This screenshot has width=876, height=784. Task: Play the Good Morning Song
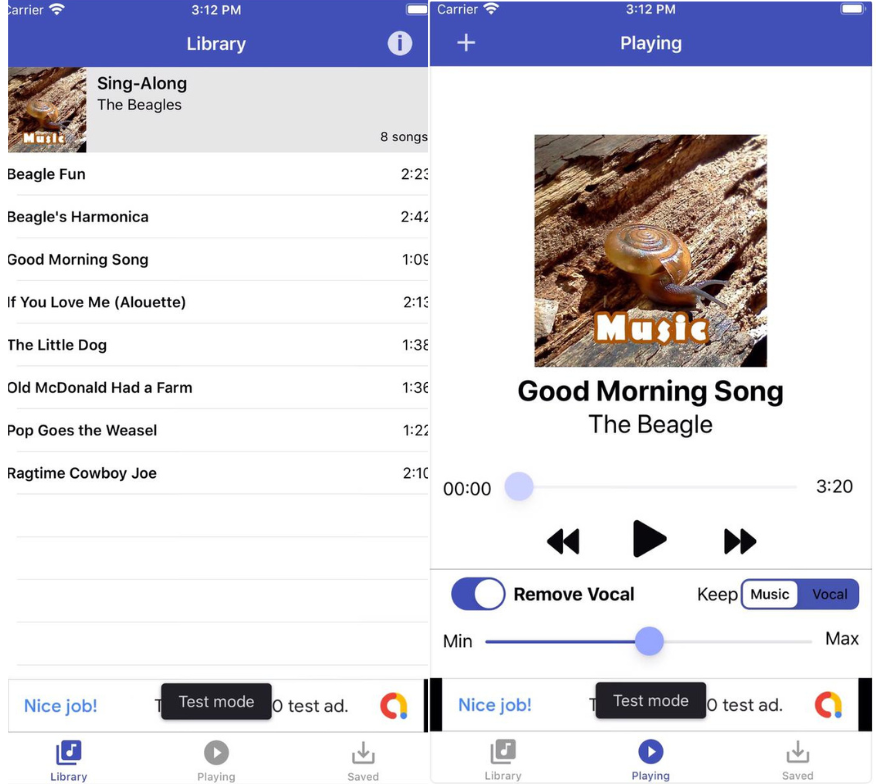[649, 539]
